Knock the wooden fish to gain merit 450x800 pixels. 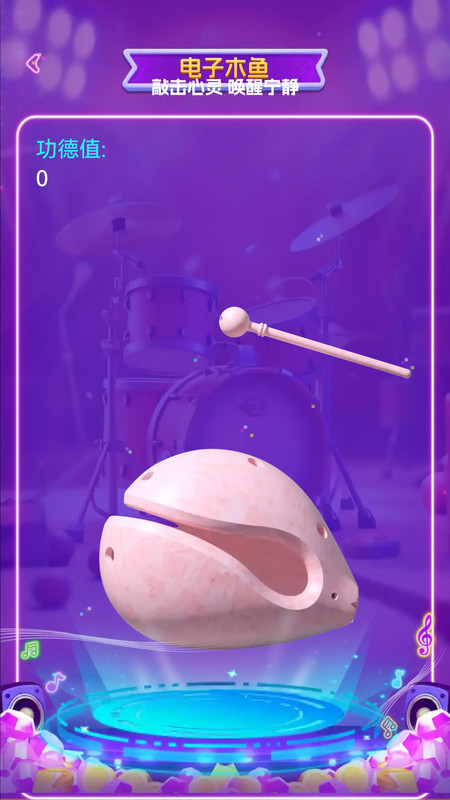229,548
